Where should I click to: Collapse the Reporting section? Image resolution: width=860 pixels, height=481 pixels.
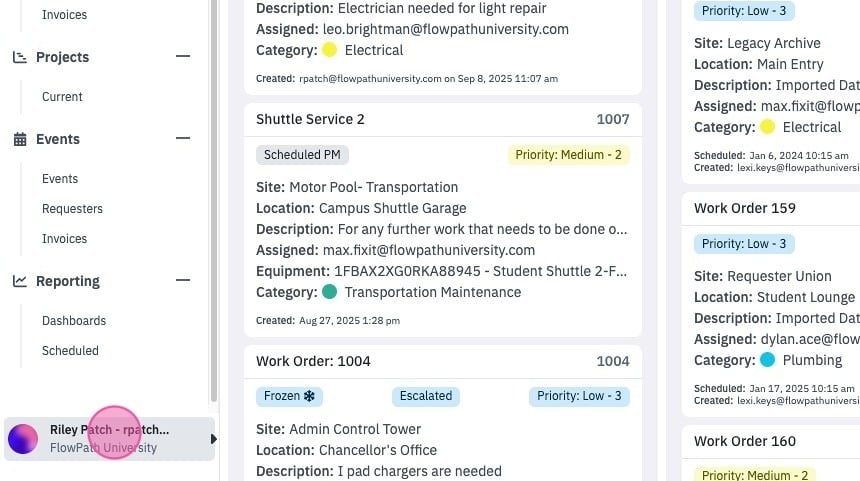[x=183, y=280]
